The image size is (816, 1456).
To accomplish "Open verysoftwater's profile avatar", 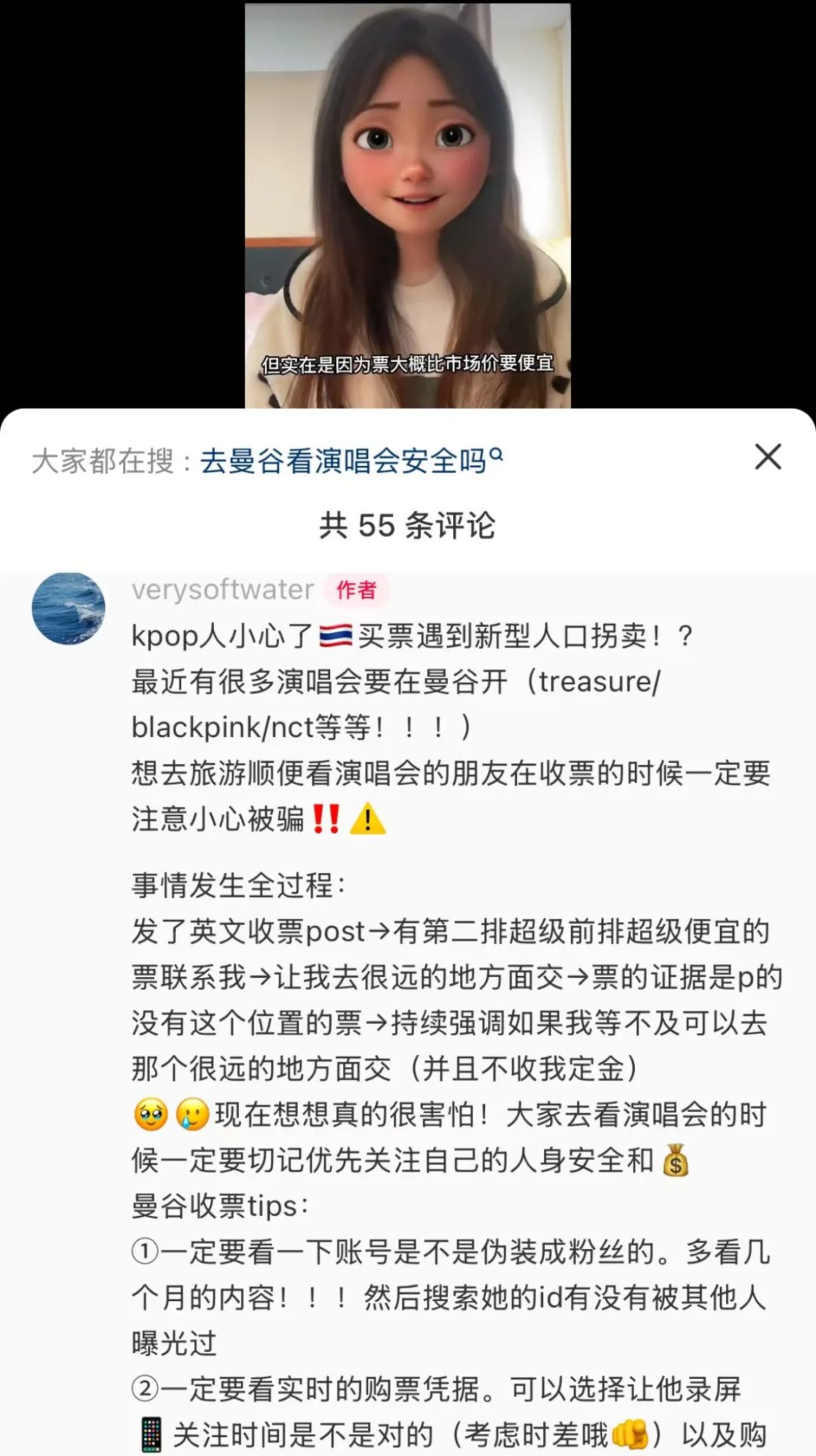I will [x=69, y=608].
